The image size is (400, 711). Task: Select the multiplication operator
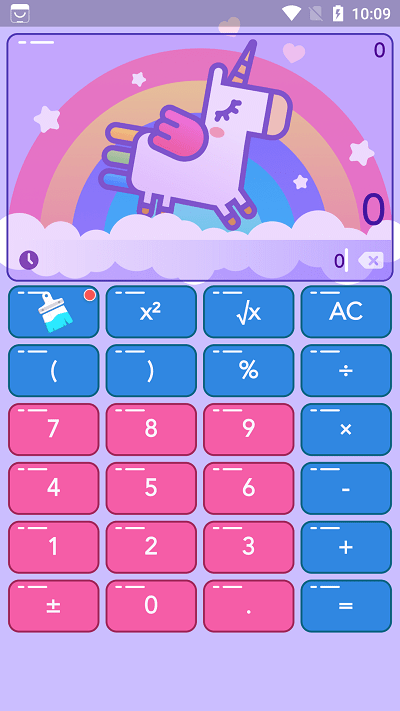click(x=346, y=430)
